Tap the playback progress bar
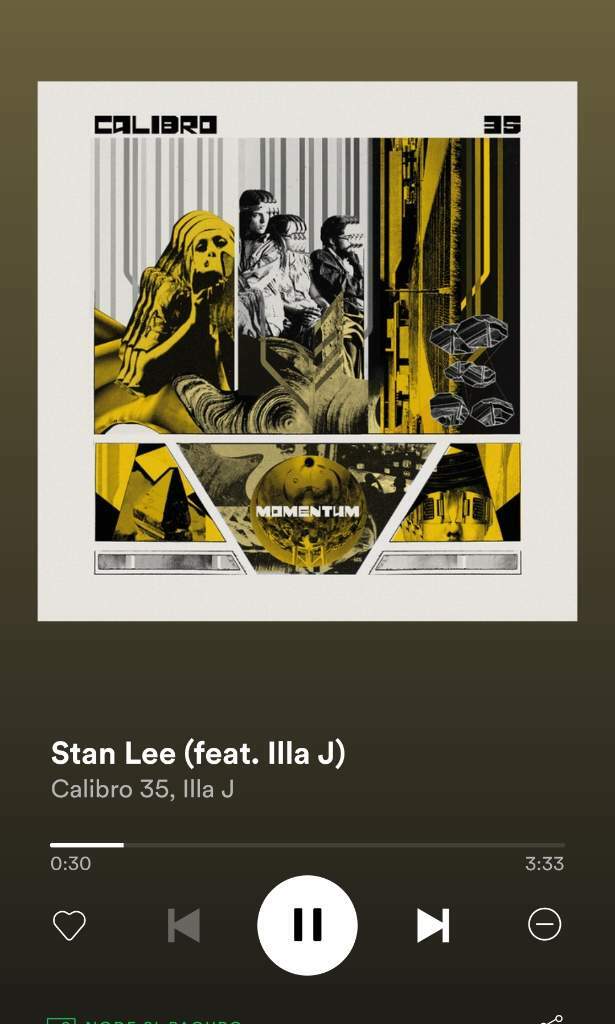The width and height of the screenshot is (615, 1024). 308,845
